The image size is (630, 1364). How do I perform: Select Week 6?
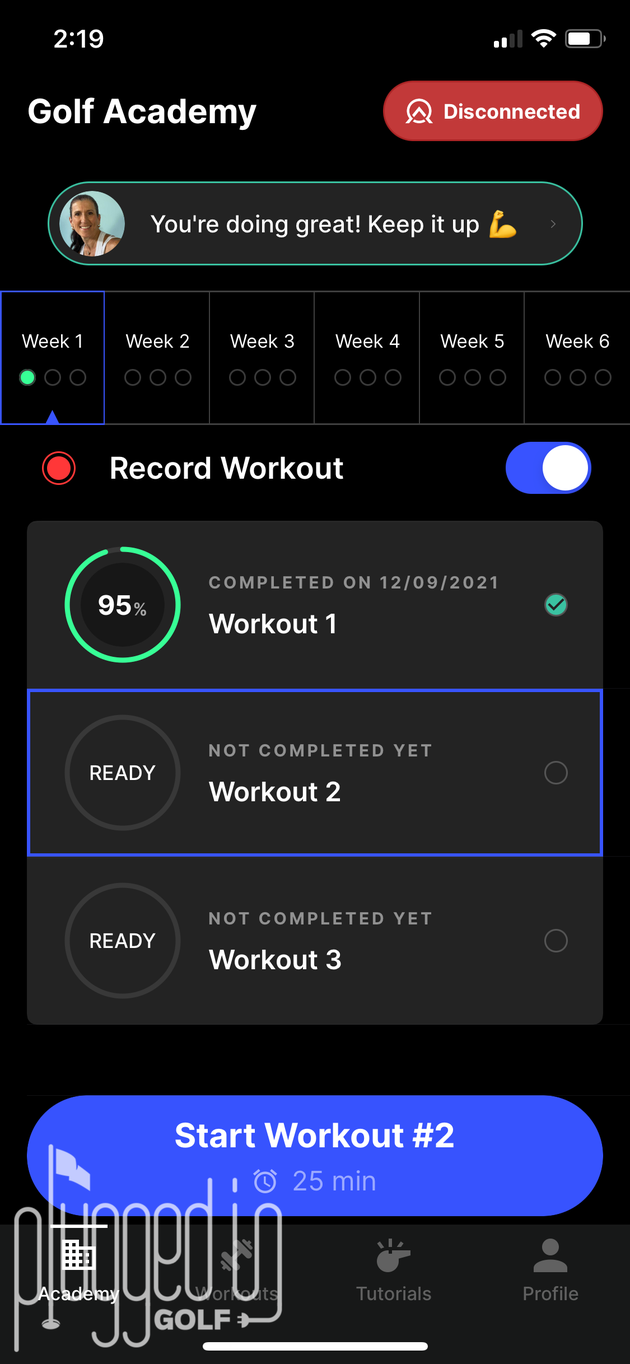click(577, 357)
